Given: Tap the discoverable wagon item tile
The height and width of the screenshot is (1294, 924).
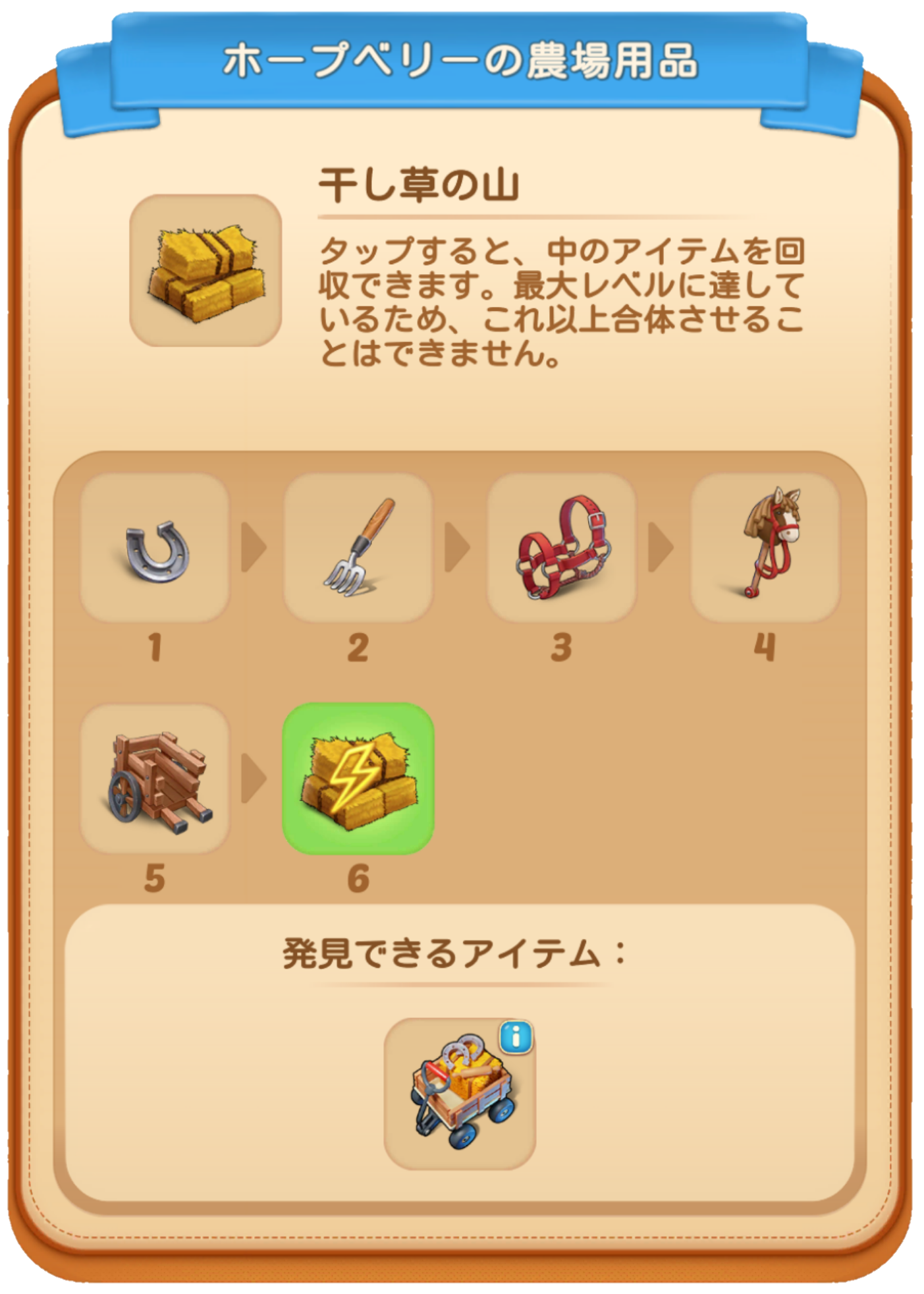Looking at the screenshot, I should click(x=460, y=1095).
